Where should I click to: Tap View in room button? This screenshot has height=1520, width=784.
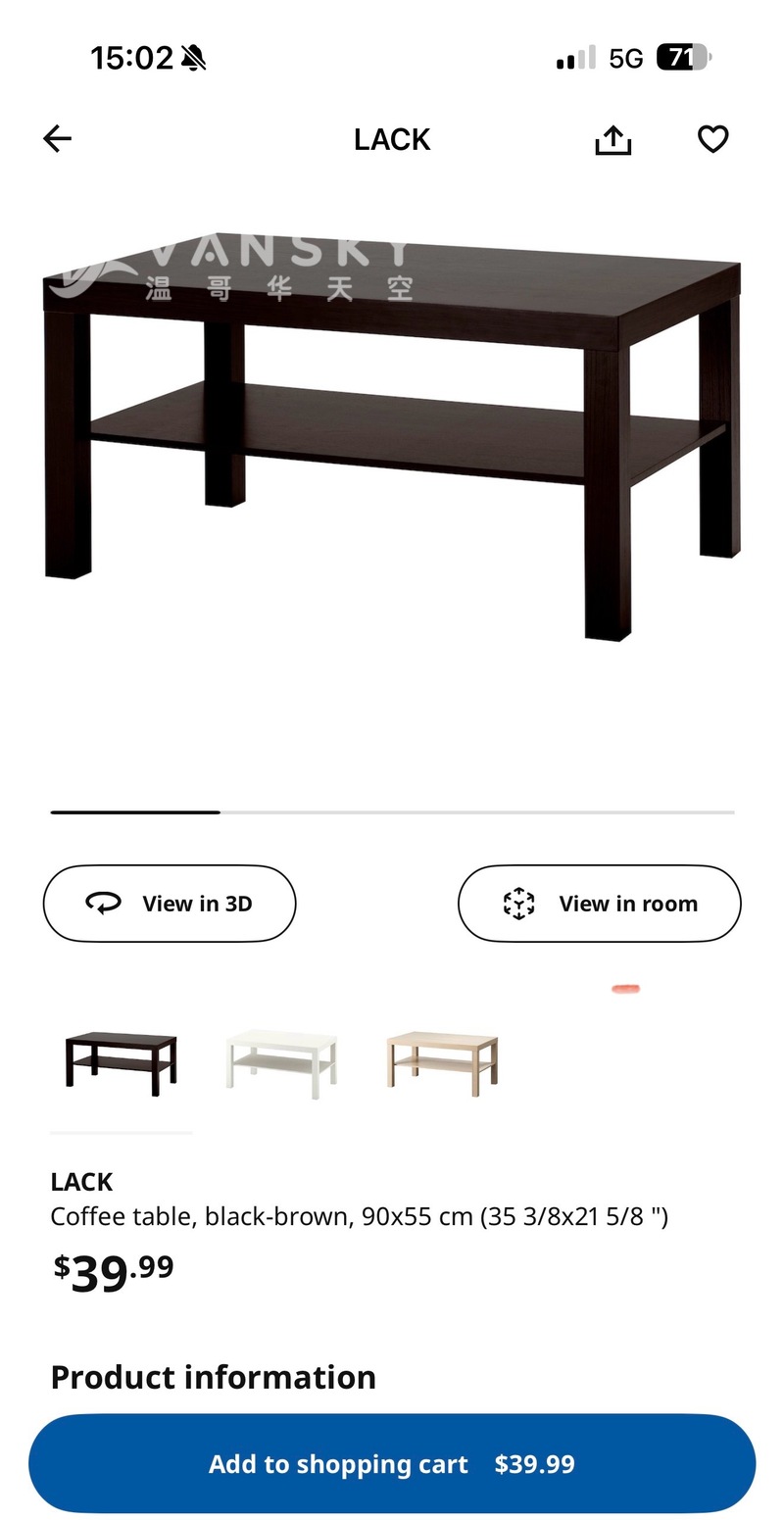pyautogui.click(x=599, y=904)
